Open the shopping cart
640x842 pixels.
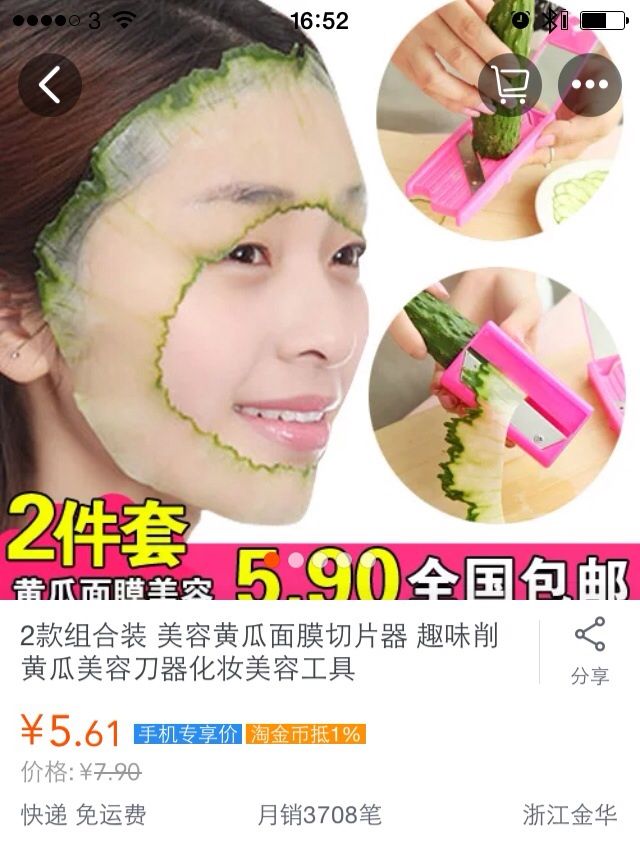[510, 85]
